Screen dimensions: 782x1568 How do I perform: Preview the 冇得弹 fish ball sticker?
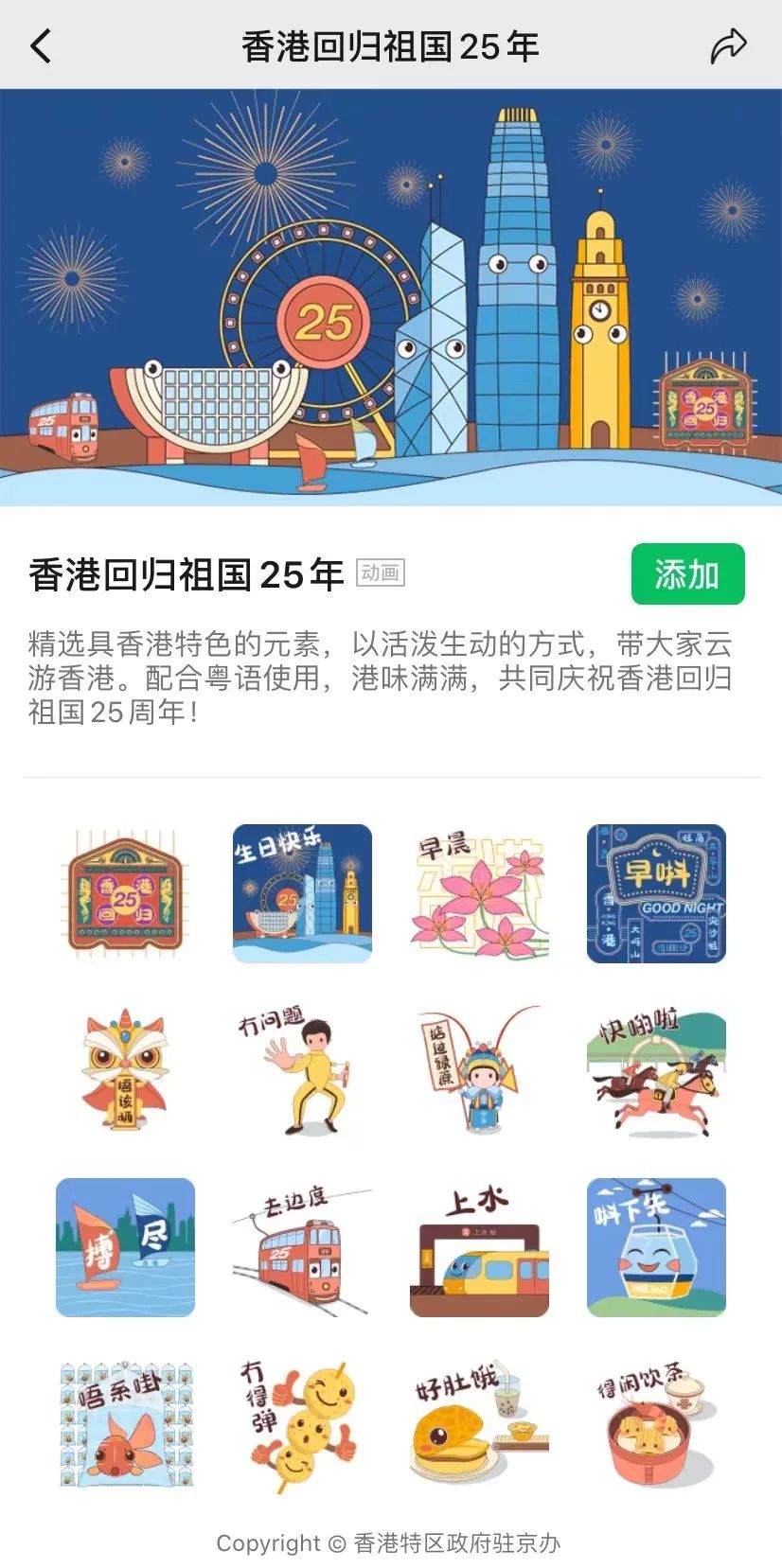pos(303,1424)
